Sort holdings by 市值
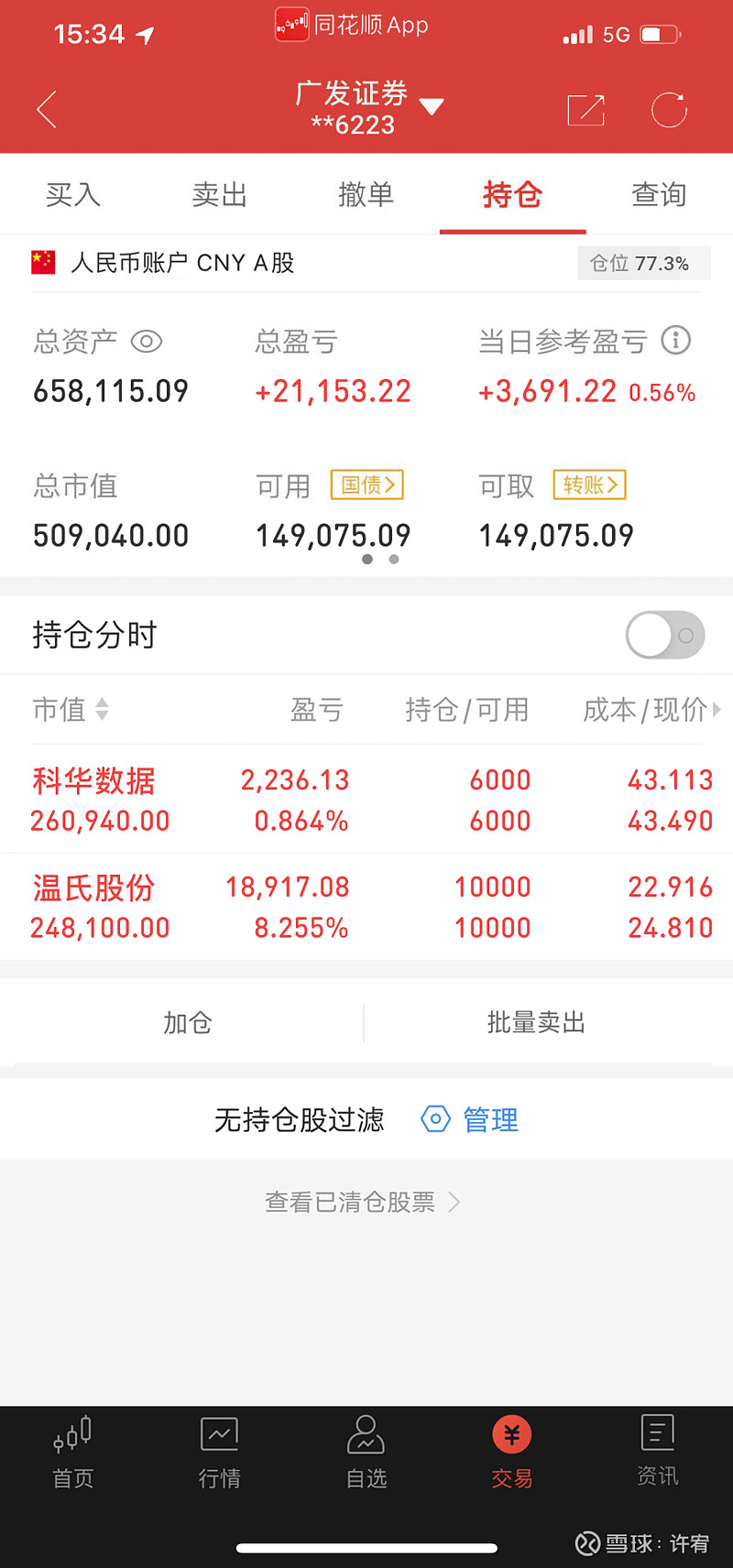The height and width of the screenshot is (1568, 733). click(x=71, y=709)
